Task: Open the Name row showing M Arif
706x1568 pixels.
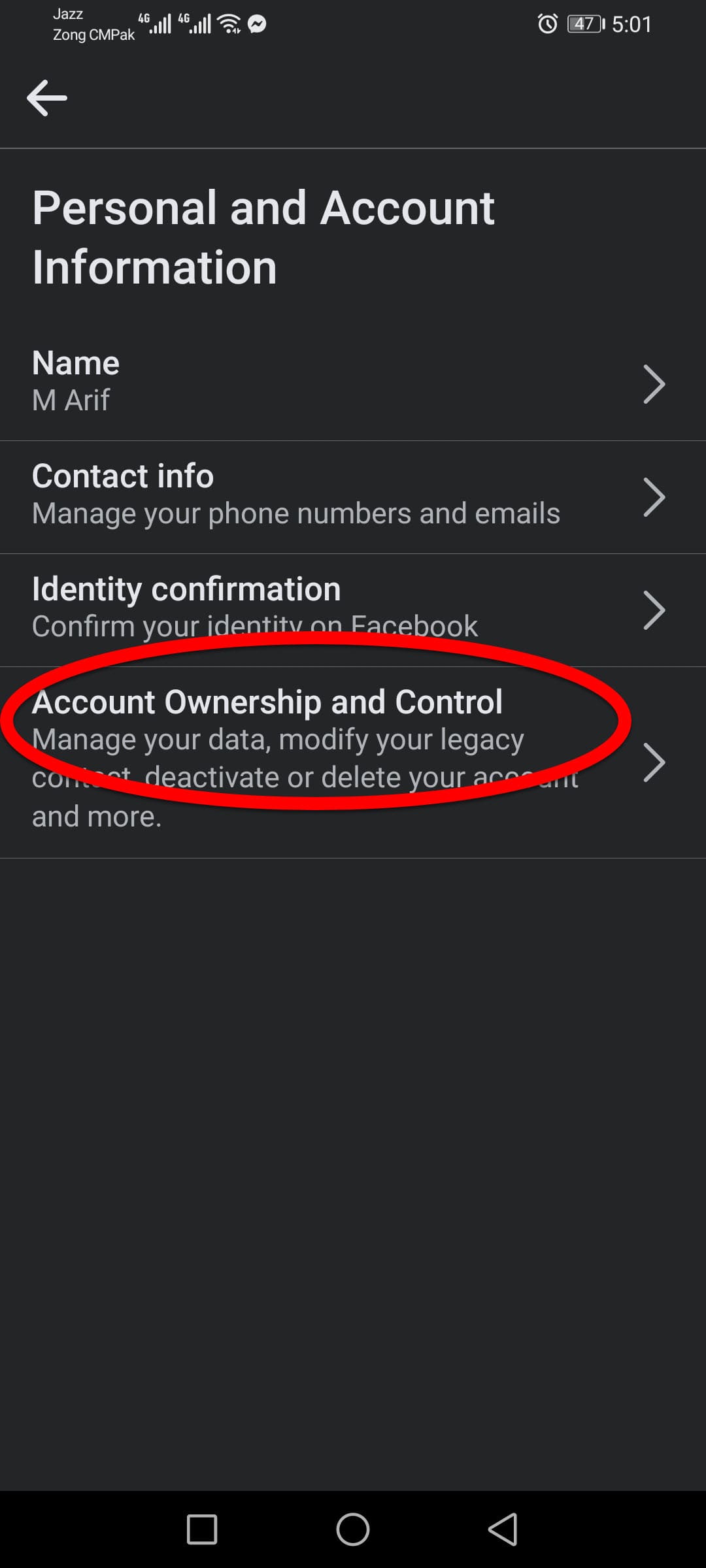Action: coord(353,384)
